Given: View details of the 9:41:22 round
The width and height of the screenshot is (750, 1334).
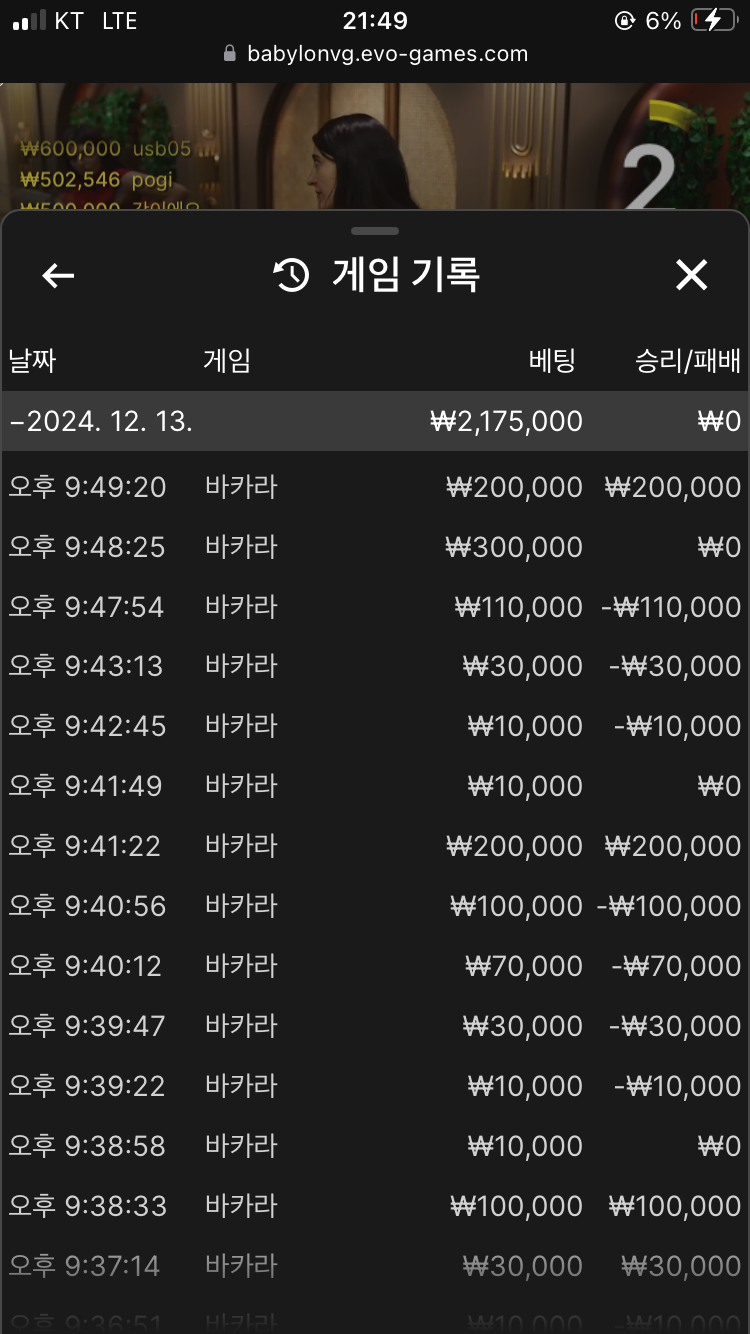Looking at the screenshot, I should [x=375, y=846].
